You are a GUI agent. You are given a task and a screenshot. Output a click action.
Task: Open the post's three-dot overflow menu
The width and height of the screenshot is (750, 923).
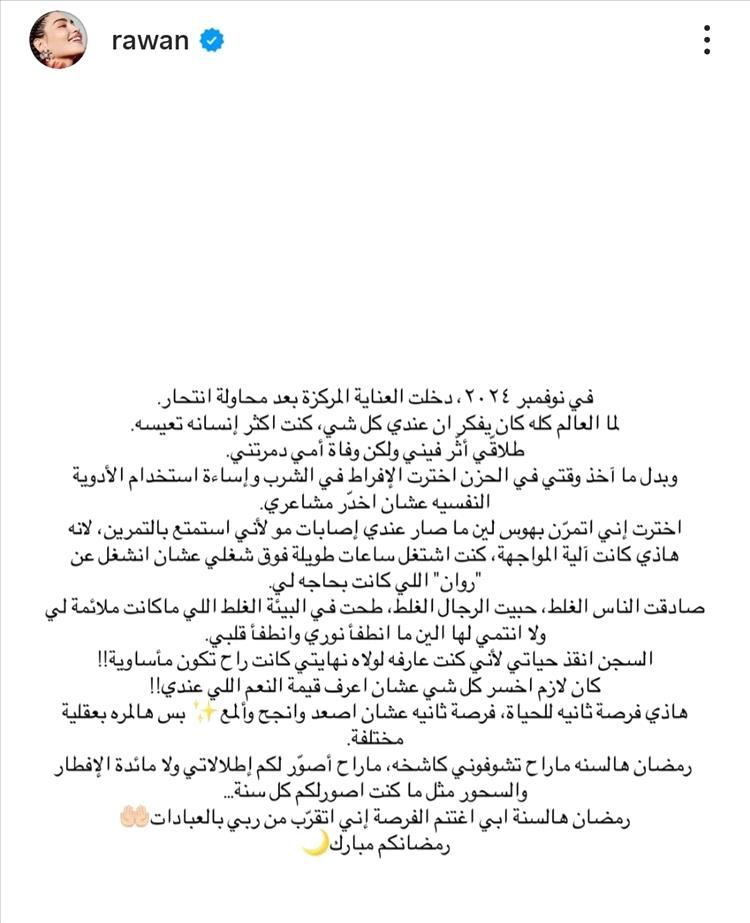(x=706, y=40)
